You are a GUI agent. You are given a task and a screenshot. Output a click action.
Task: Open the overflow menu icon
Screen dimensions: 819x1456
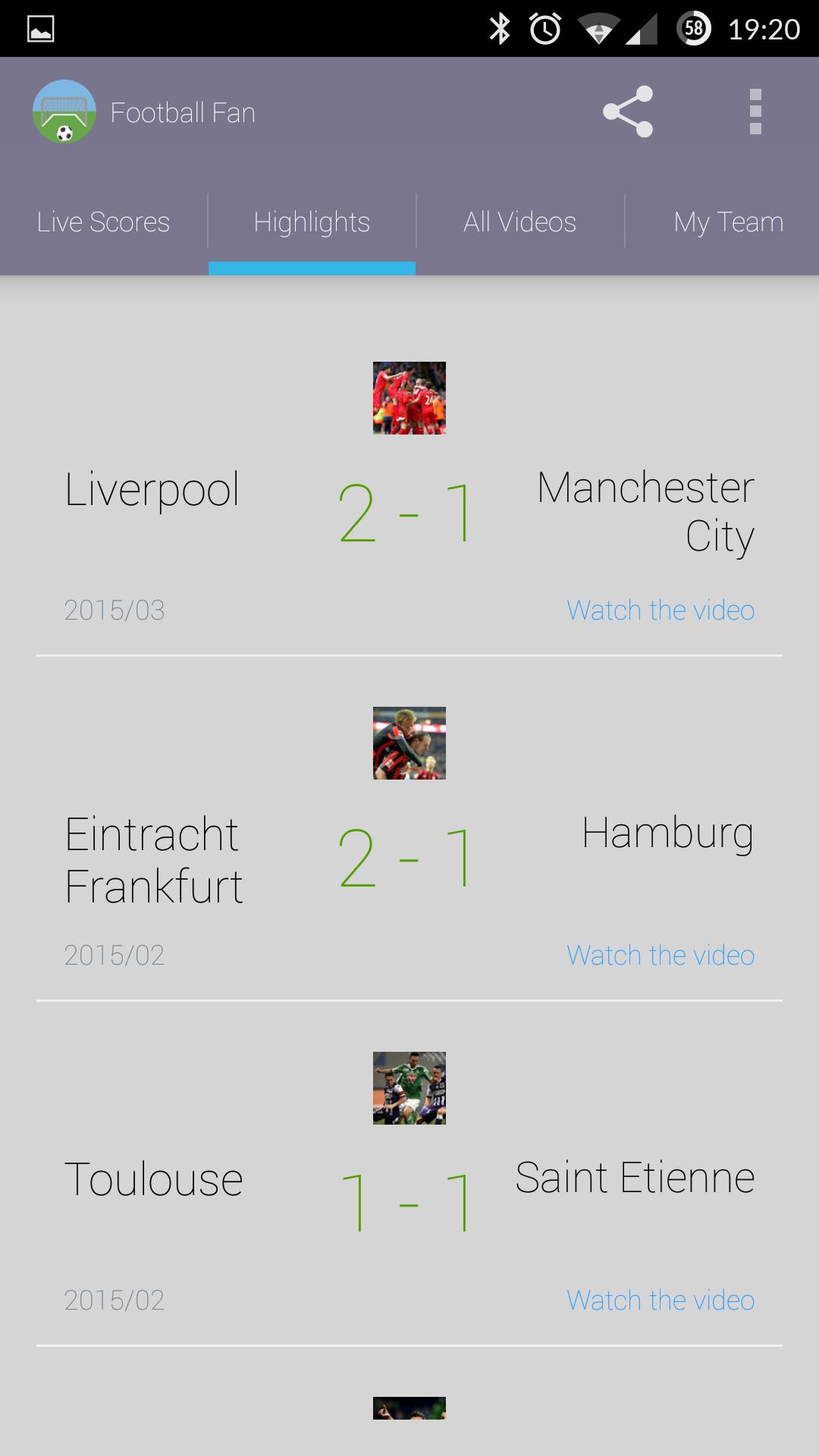click(x=755, y=111)
